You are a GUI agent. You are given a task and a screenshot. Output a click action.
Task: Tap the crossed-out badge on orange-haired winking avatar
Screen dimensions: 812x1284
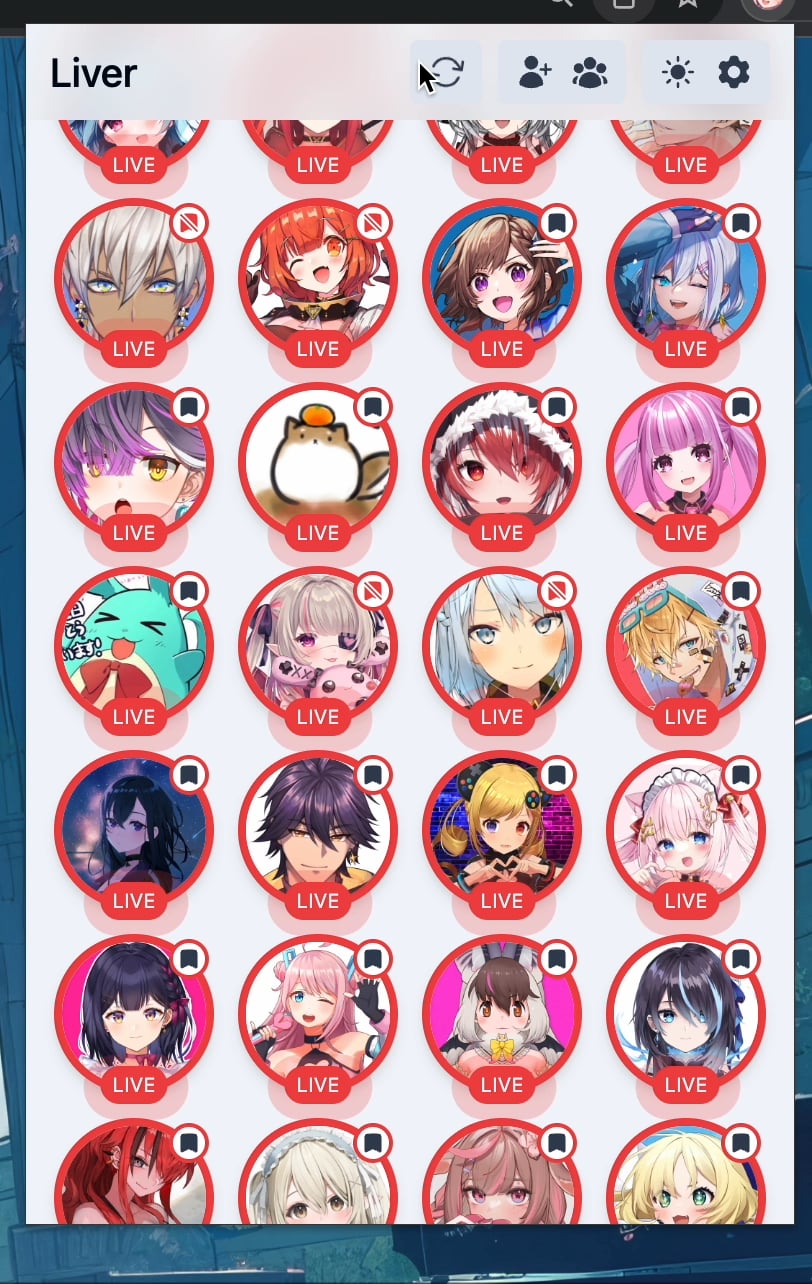(x=373, y=223)
